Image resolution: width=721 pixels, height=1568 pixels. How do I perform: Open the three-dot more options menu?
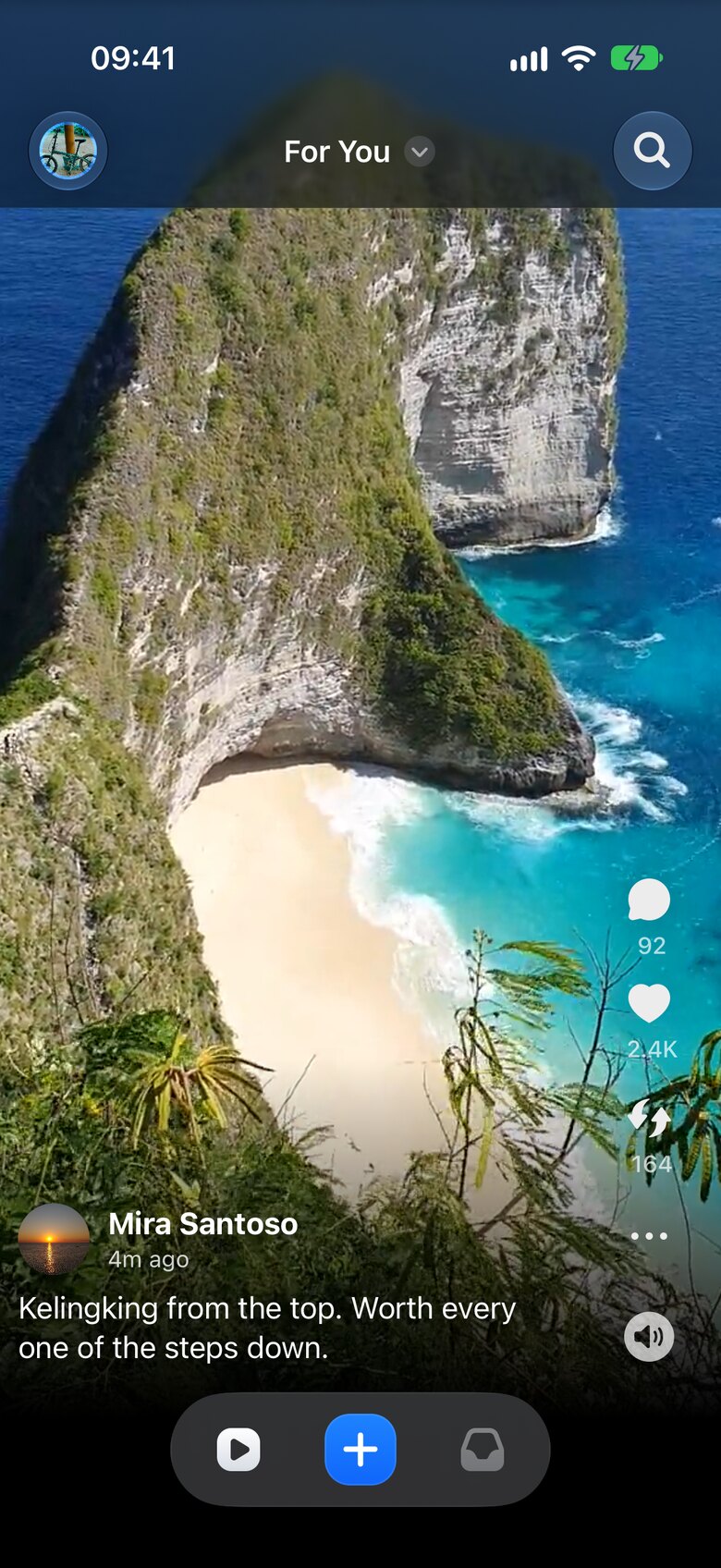[x=649, y=1236]
